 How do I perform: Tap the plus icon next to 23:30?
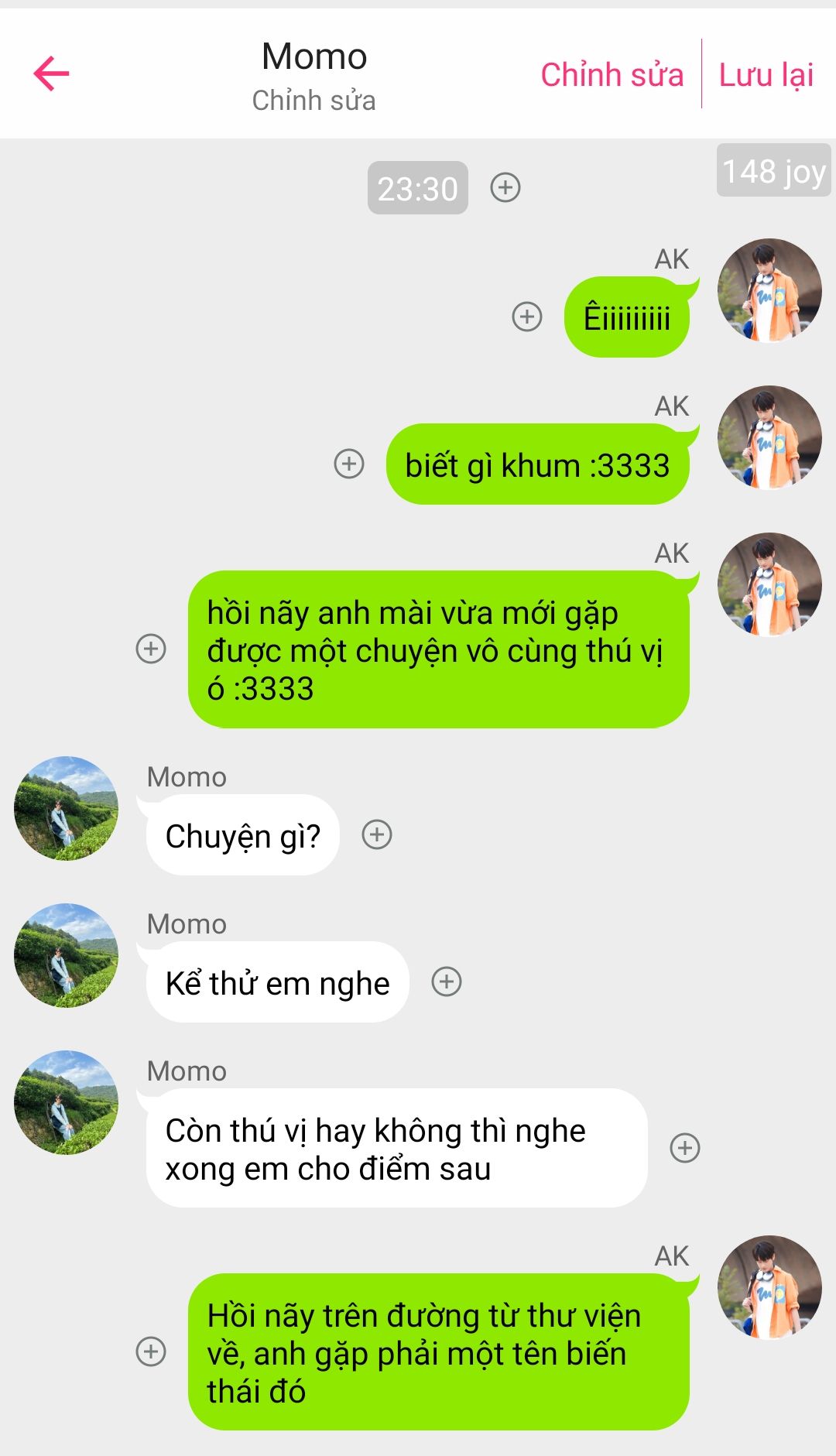click(x=505, y=187)
